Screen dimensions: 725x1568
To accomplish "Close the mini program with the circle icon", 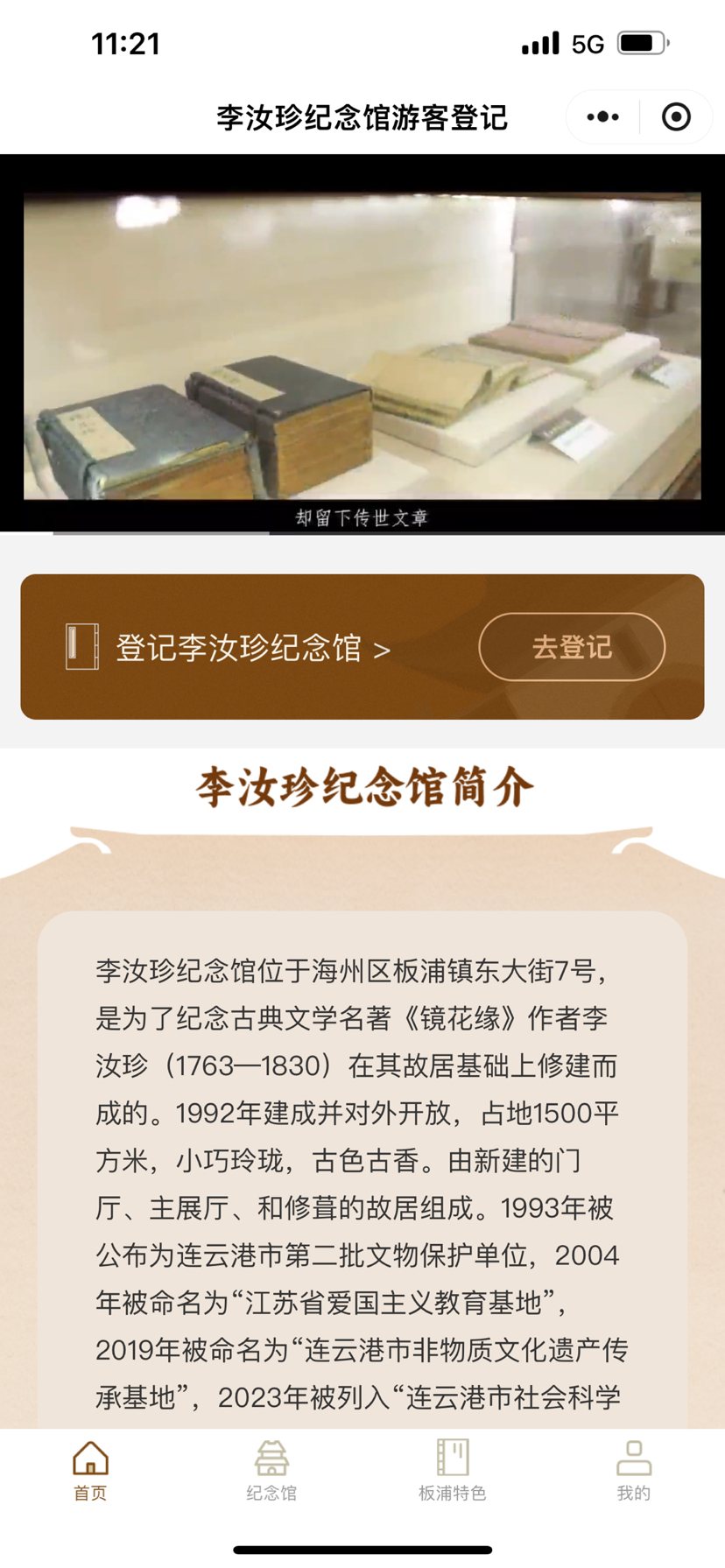I will [676, 117].
